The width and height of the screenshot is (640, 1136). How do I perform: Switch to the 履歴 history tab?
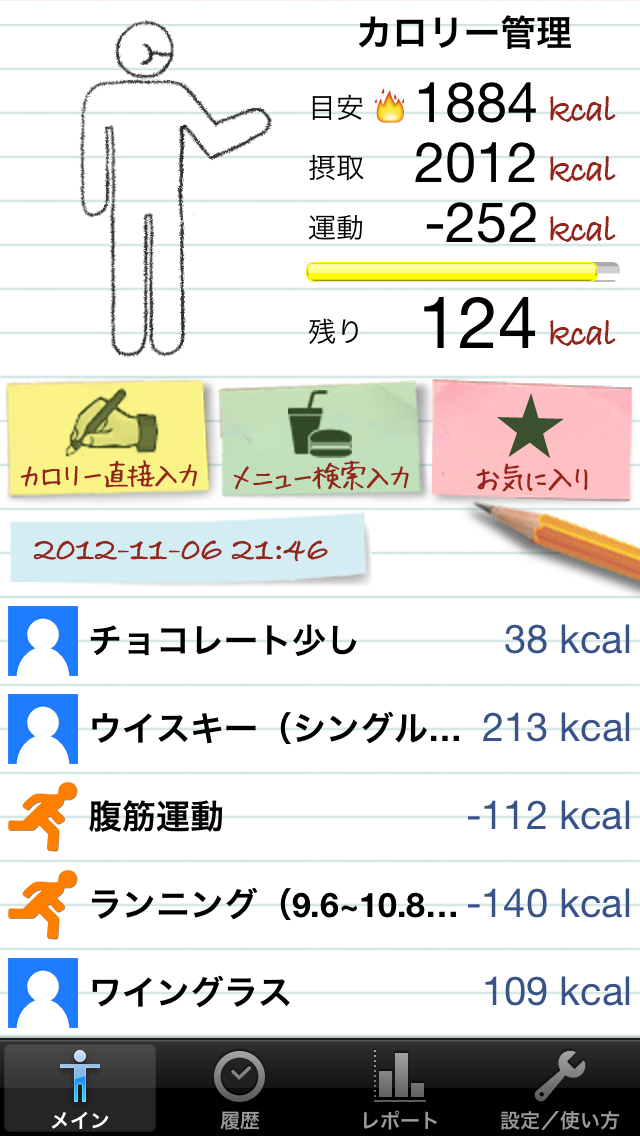tap(240, 1090)
